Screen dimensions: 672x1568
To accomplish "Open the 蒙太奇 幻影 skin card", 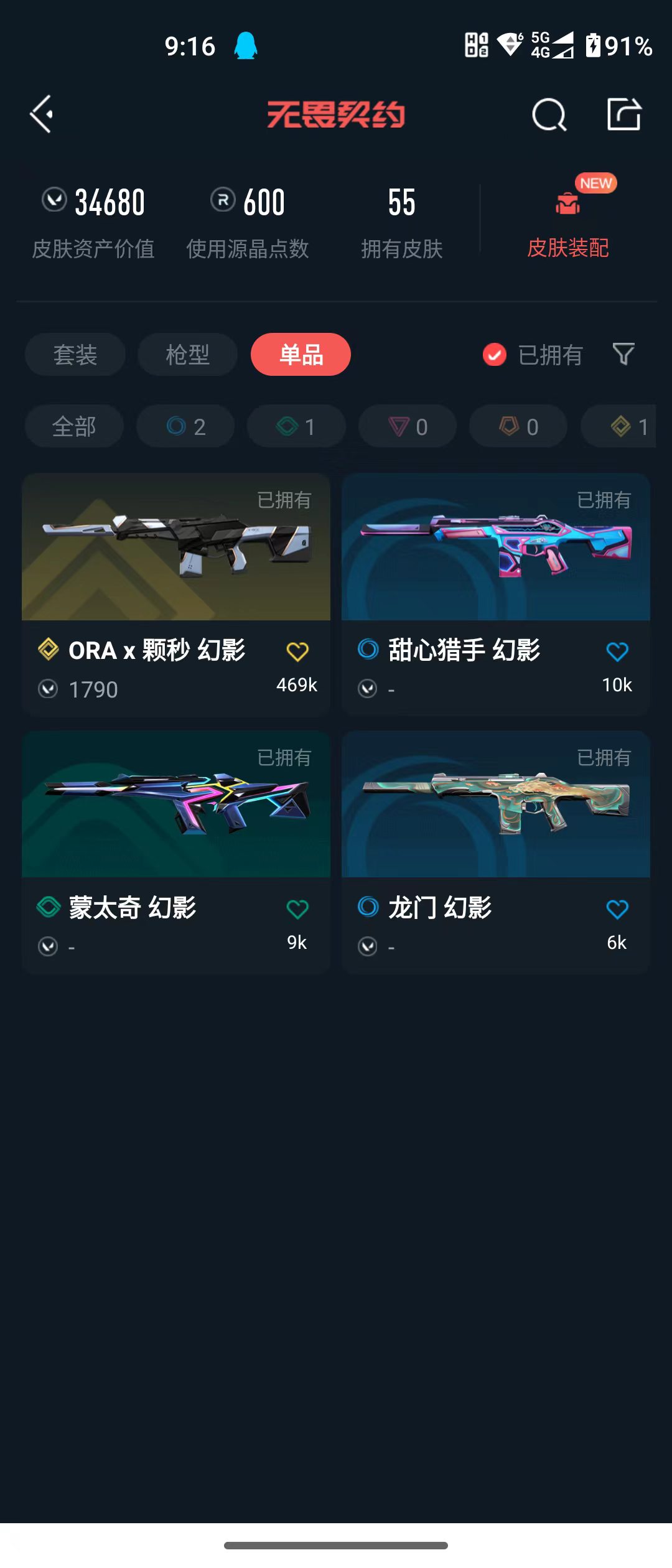I will click(176, 852).
